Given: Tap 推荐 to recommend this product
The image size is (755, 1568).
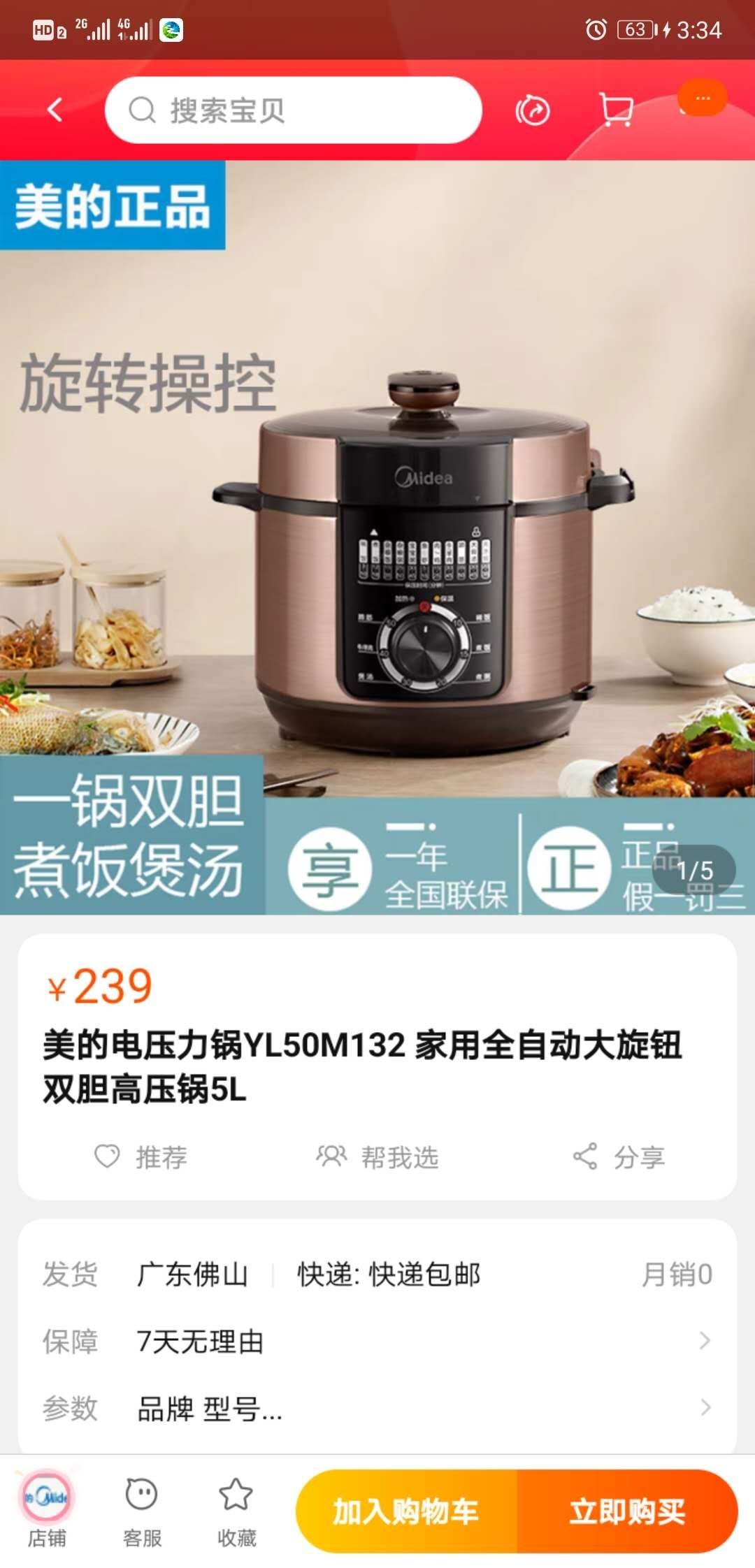Looking at the screenshot, I should tap(141, 1157).
